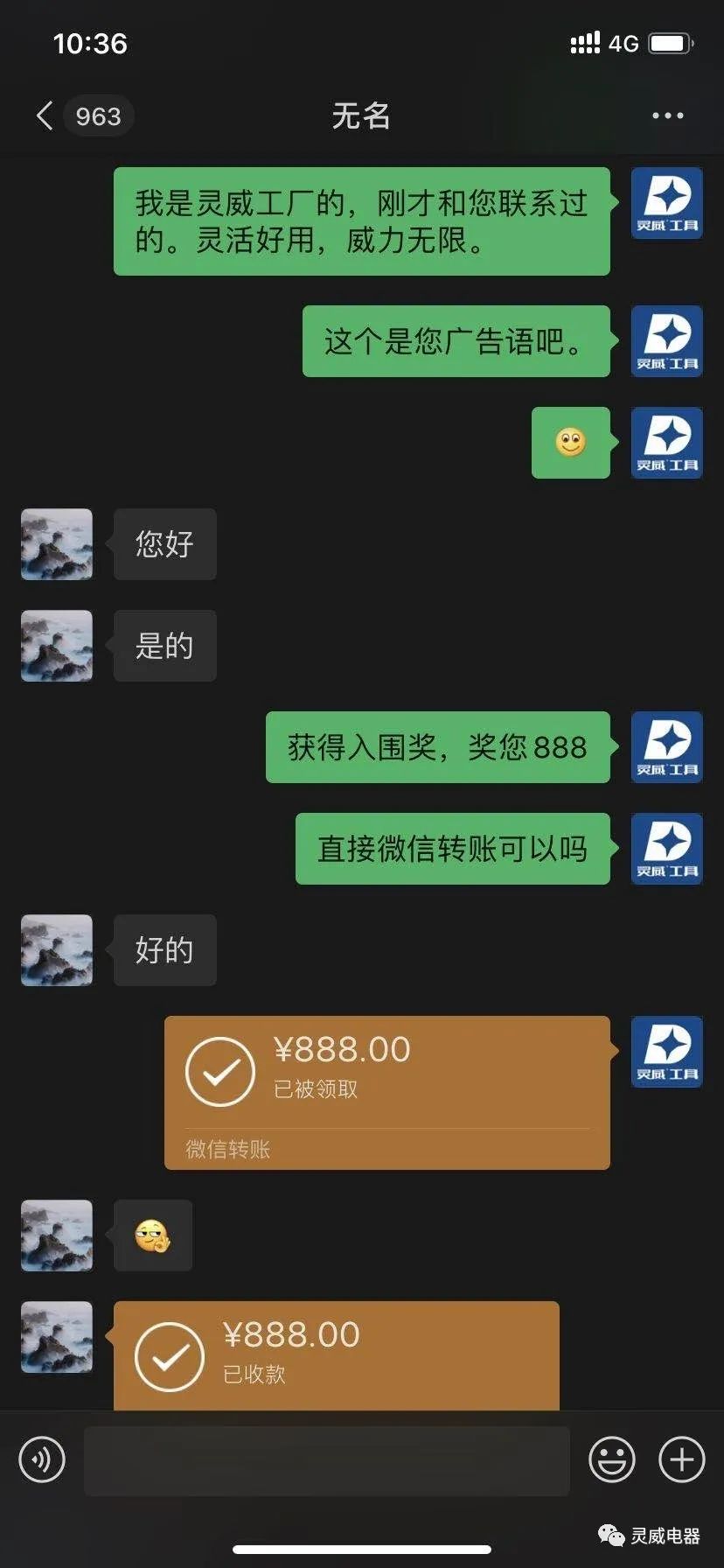This screenshot has height=1568, width=724.
Task: Open the ¥888.00 已收款 receipt card
Action: (336, 1354)
